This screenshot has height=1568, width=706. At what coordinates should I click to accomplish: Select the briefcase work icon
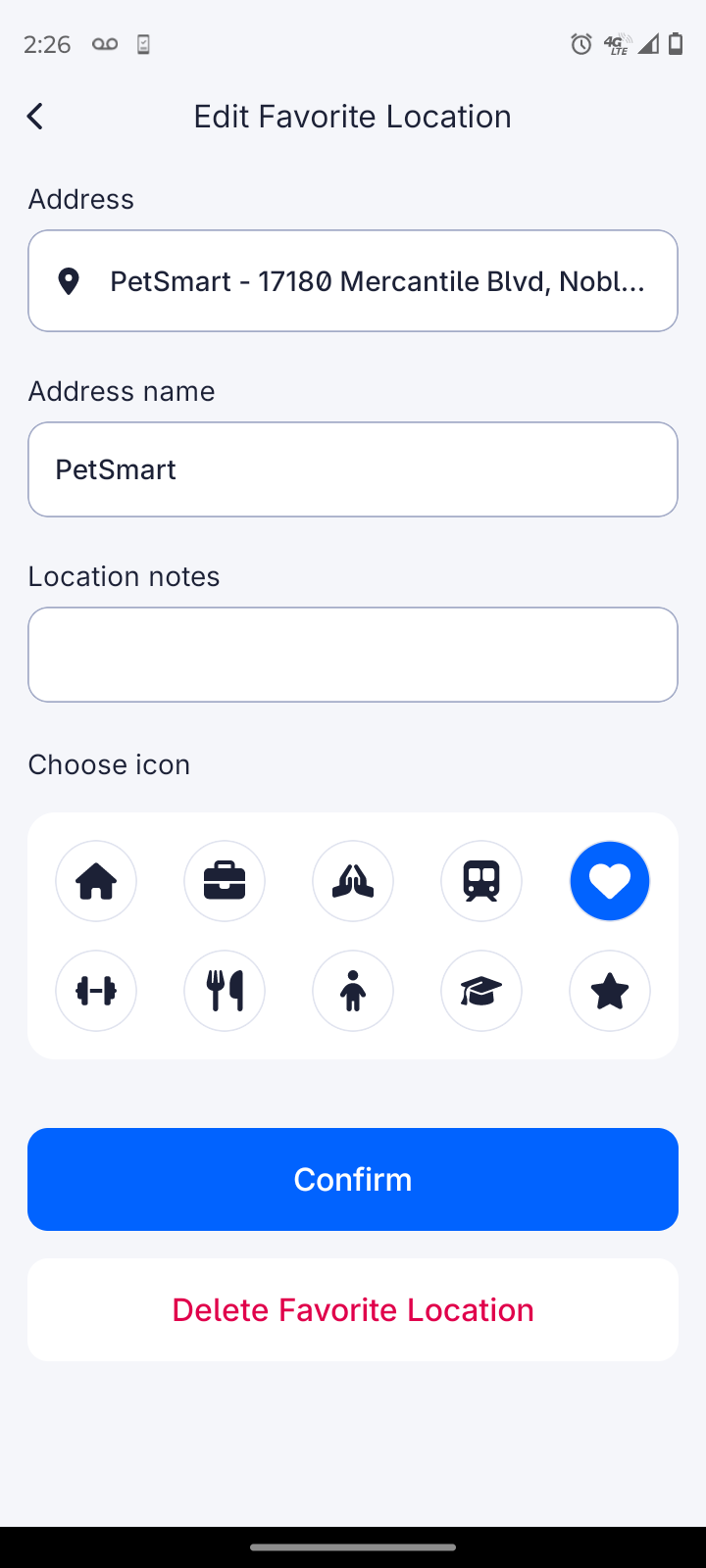225,881
